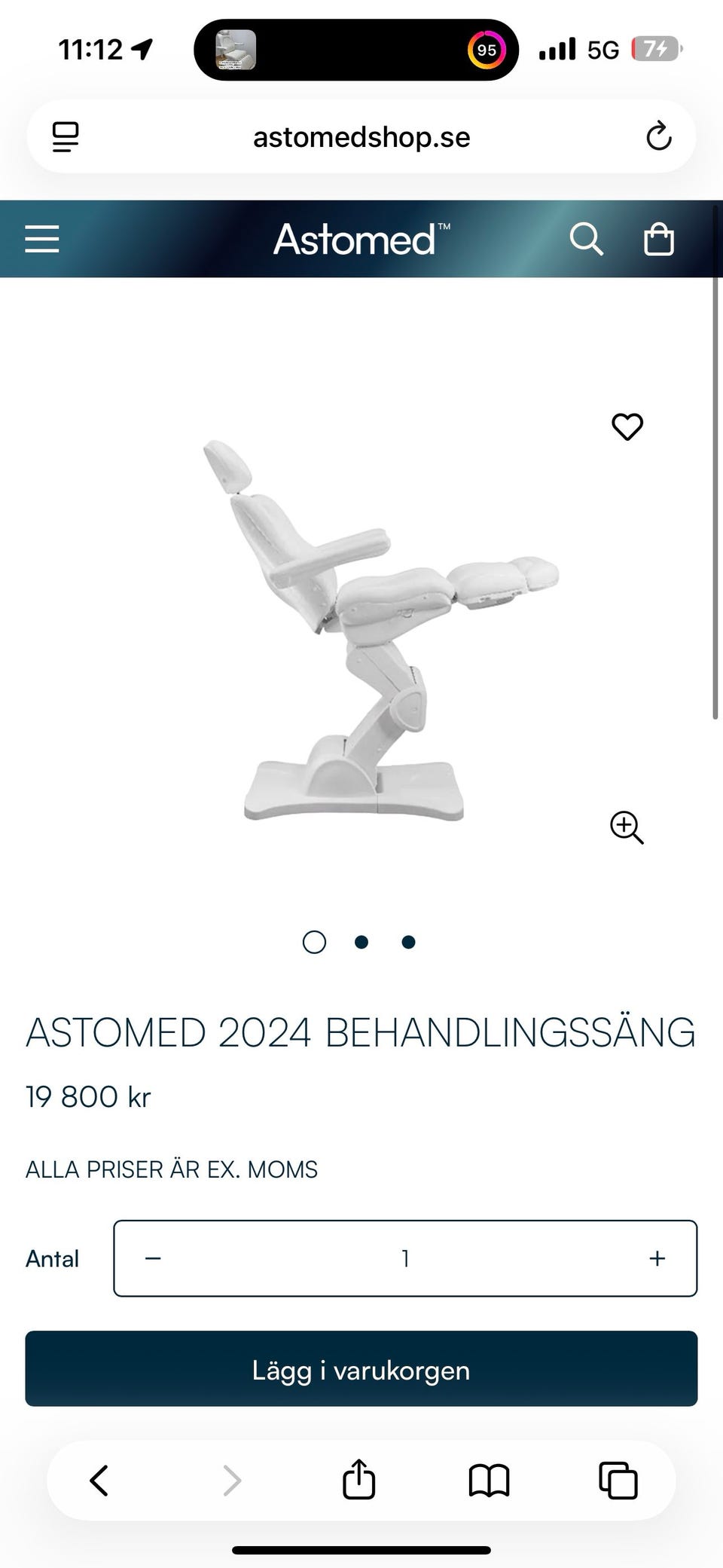This screenshot has width=723, height=1568.
Task: Tap the forward navigation chevron
Action: (x=230, y=1480)
